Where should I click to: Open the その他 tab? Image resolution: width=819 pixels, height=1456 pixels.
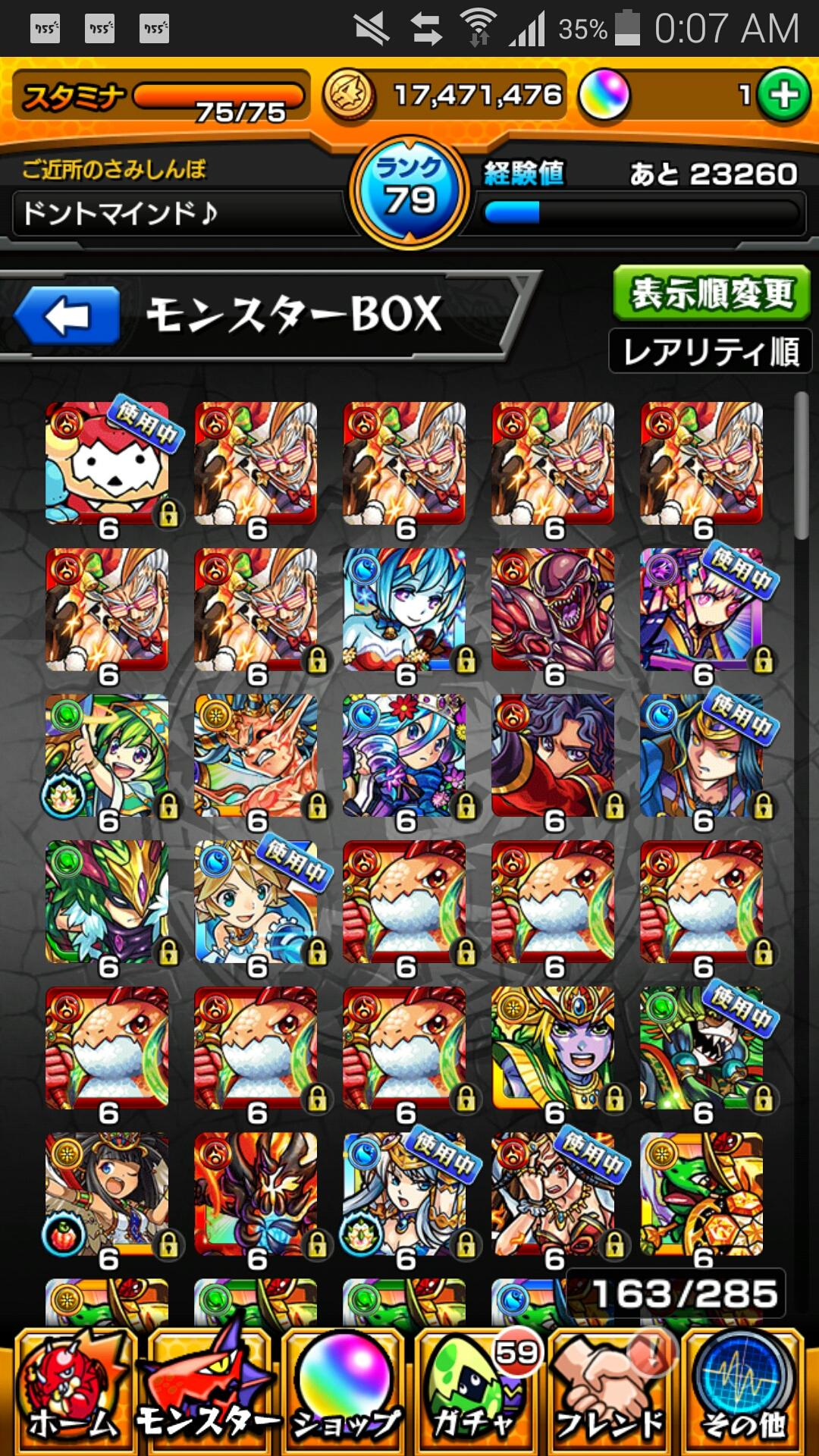click(x=743, y=1392)
